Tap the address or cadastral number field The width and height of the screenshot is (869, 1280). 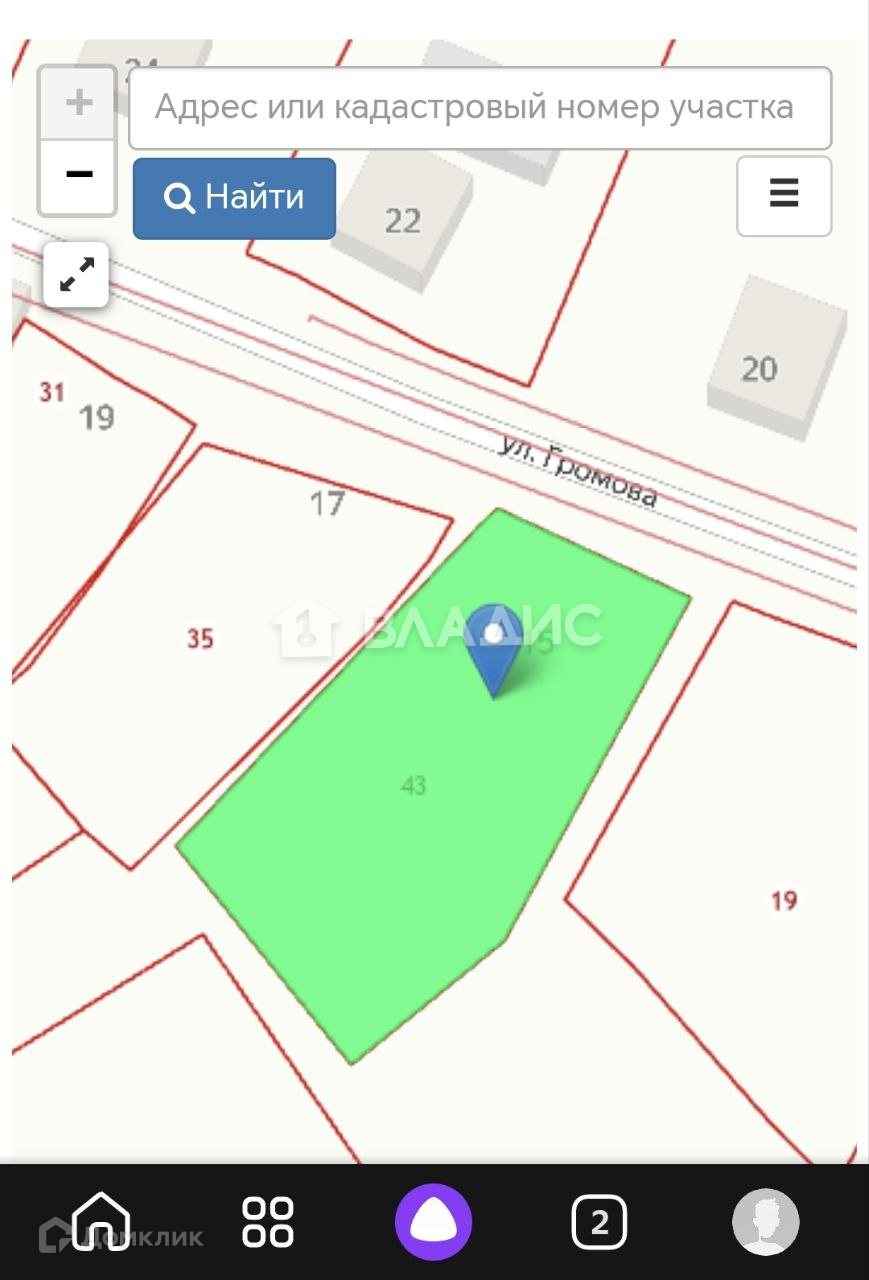point(480,108)
